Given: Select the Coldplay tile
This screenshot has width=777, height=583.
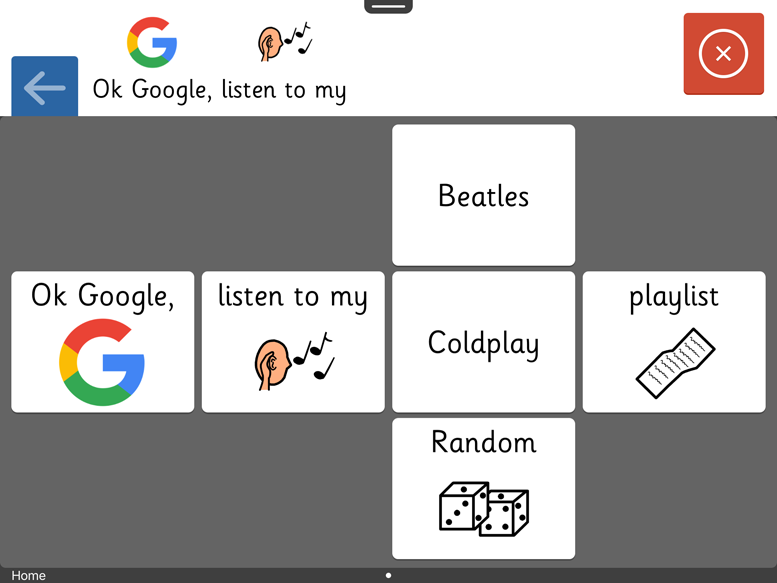Looking at the screenshot, I should click(483, 342).
